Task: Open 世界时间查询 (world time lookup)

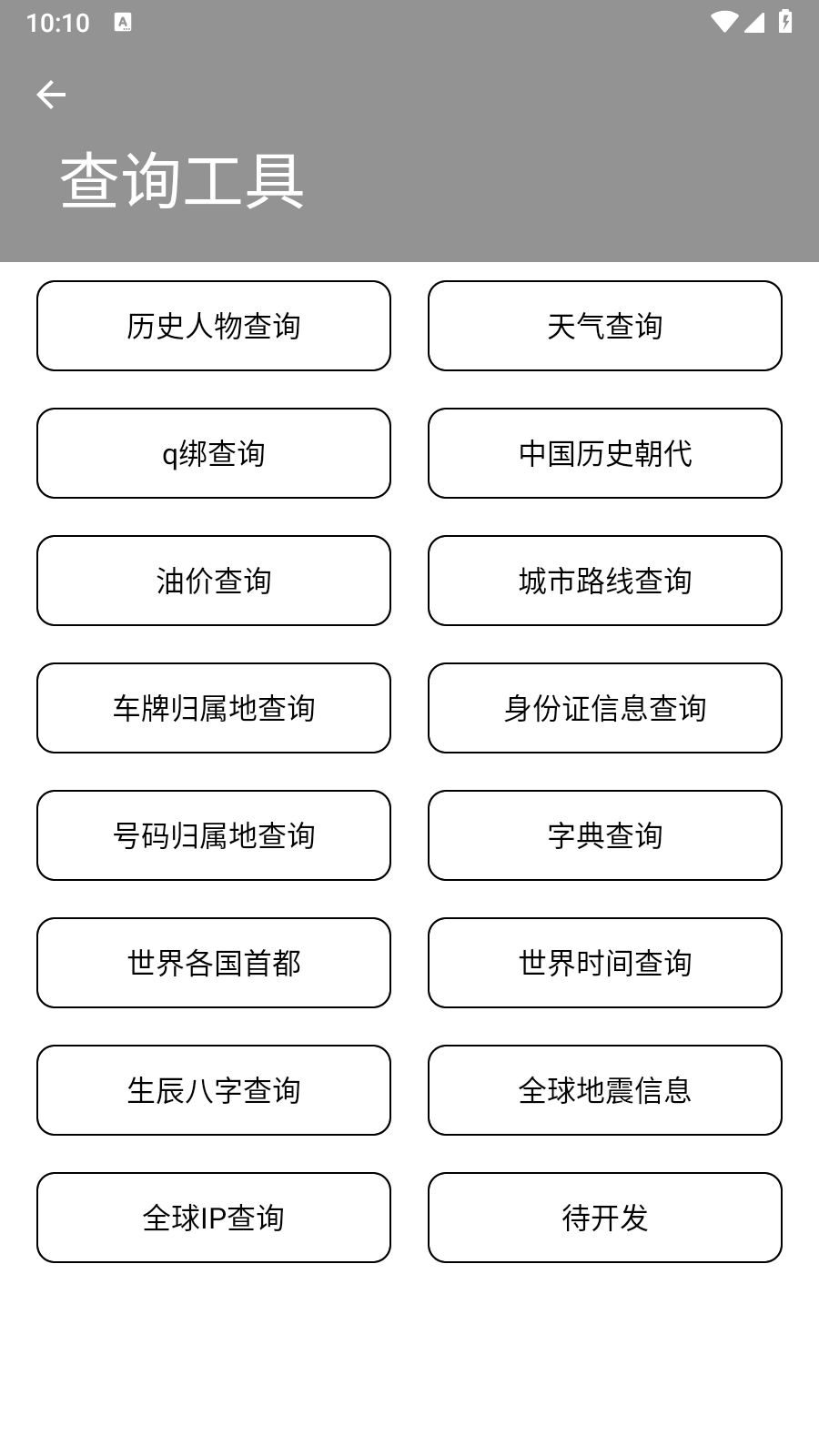Action: point(604,963)
